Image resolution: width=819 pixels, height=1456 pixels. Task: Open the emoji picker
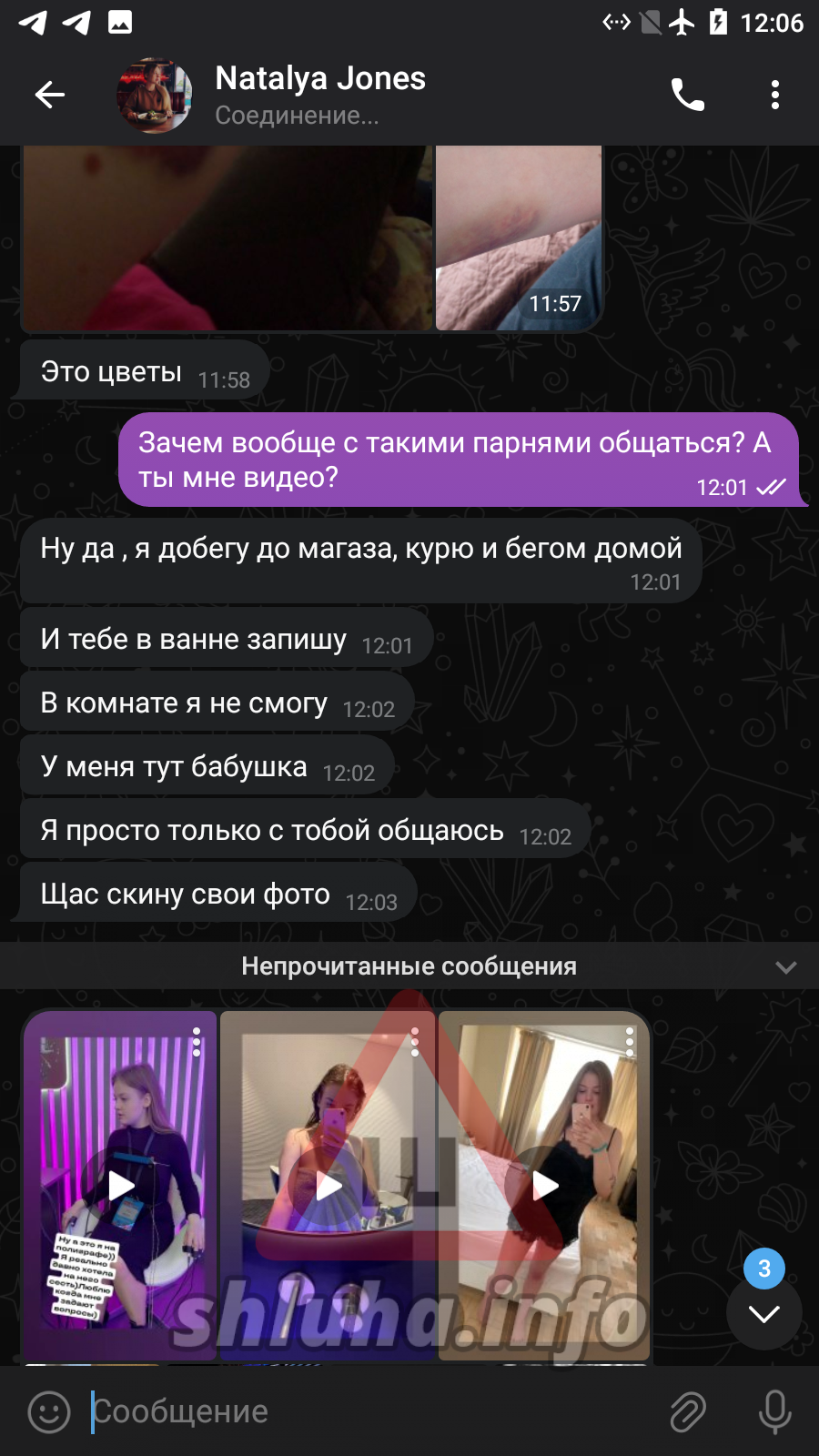pos(49,1411)
